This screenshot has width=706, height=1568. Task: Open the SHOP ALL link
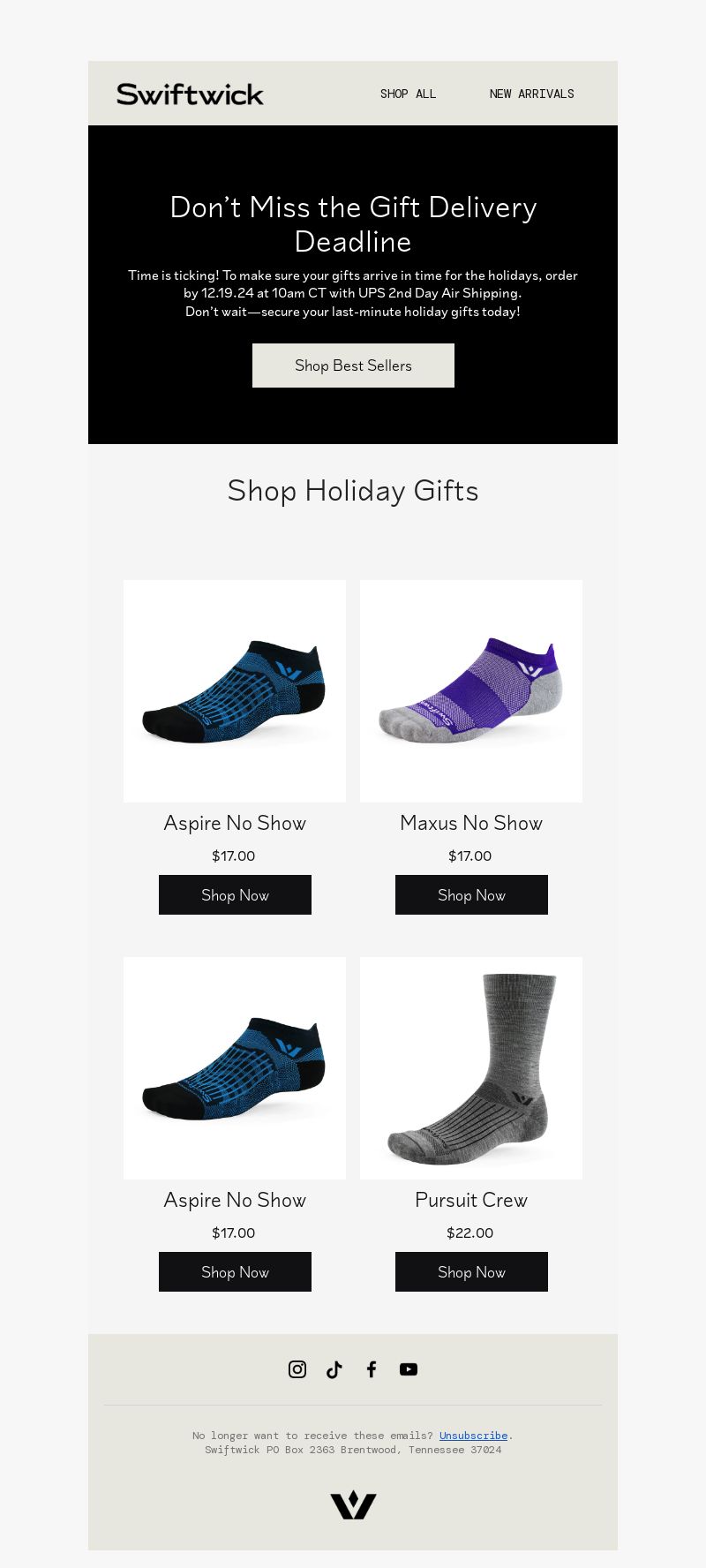coord(408,94)
